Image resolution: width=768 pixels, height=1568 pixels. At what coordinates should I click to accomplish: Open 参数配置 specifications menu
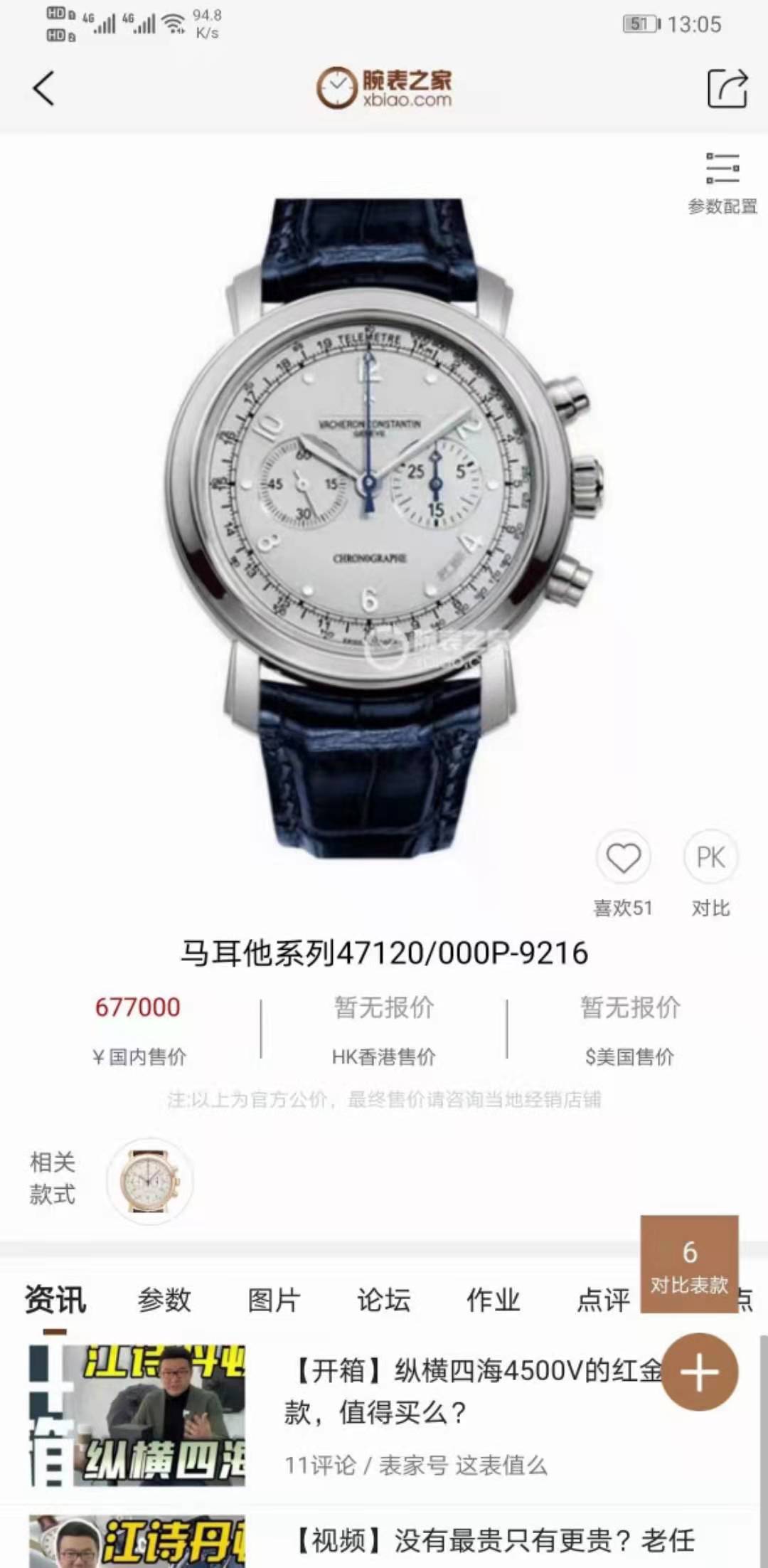click(722, 183)
